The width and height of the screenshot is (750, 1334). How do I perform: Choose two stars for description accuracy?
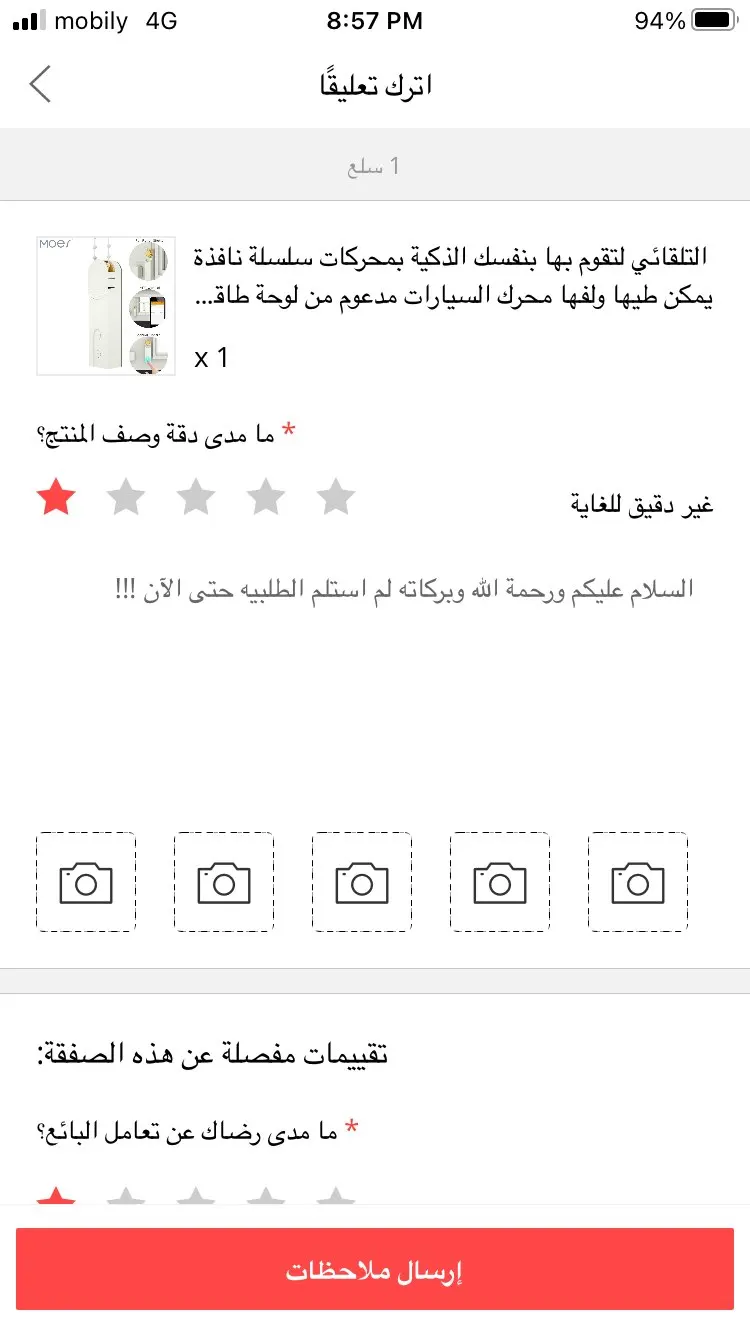point(126,497)
